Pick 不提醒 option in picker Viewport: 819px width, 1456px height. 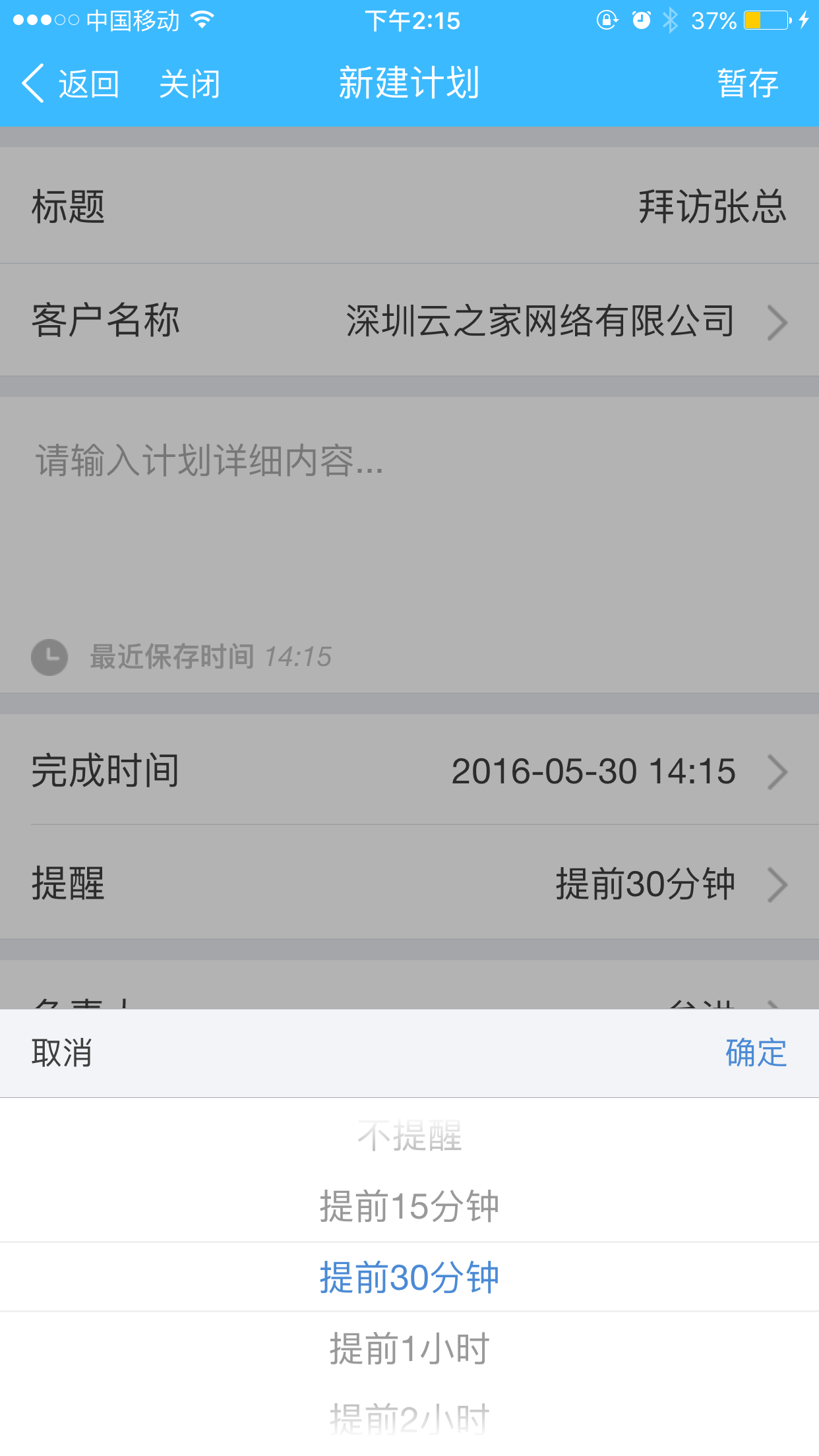(x=409, y=1136)
